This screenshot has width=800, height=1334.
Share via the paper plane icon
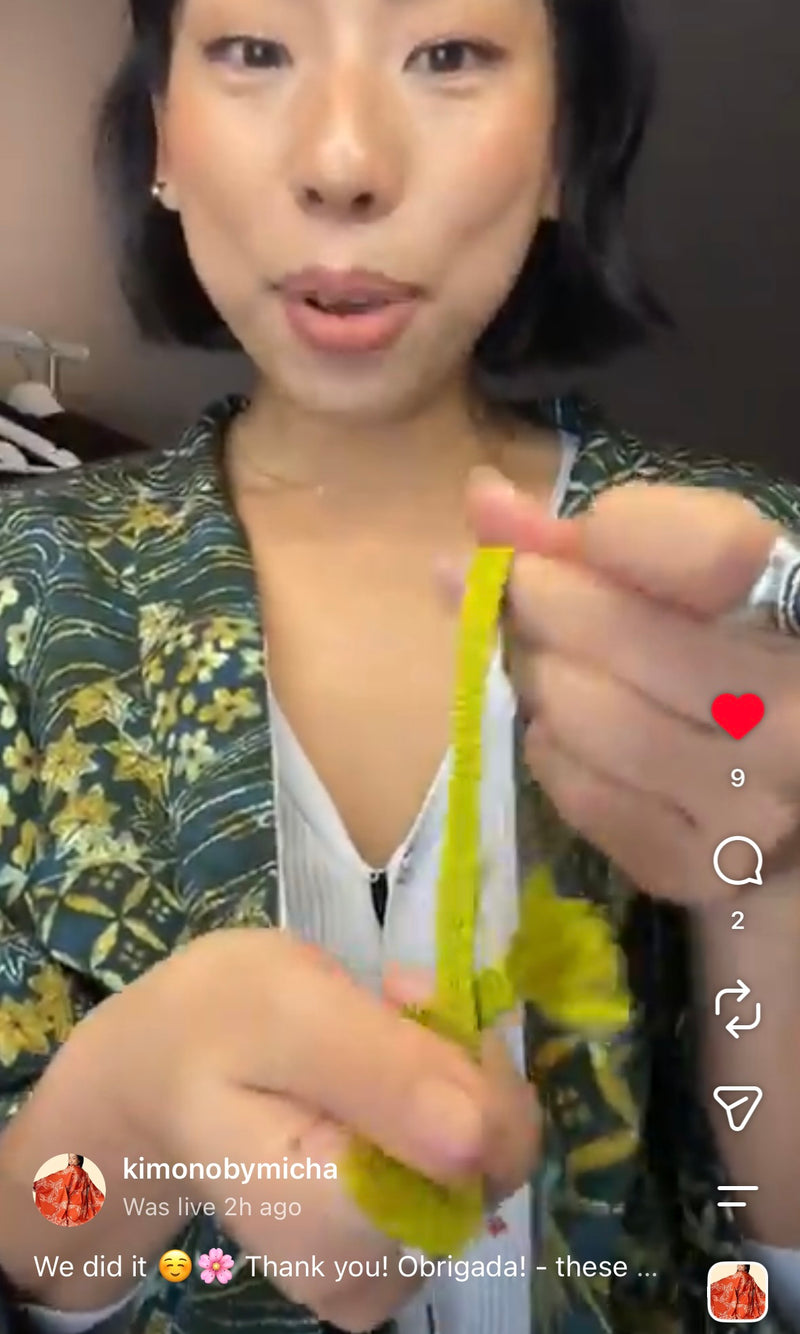click(x=737, y=1108)
